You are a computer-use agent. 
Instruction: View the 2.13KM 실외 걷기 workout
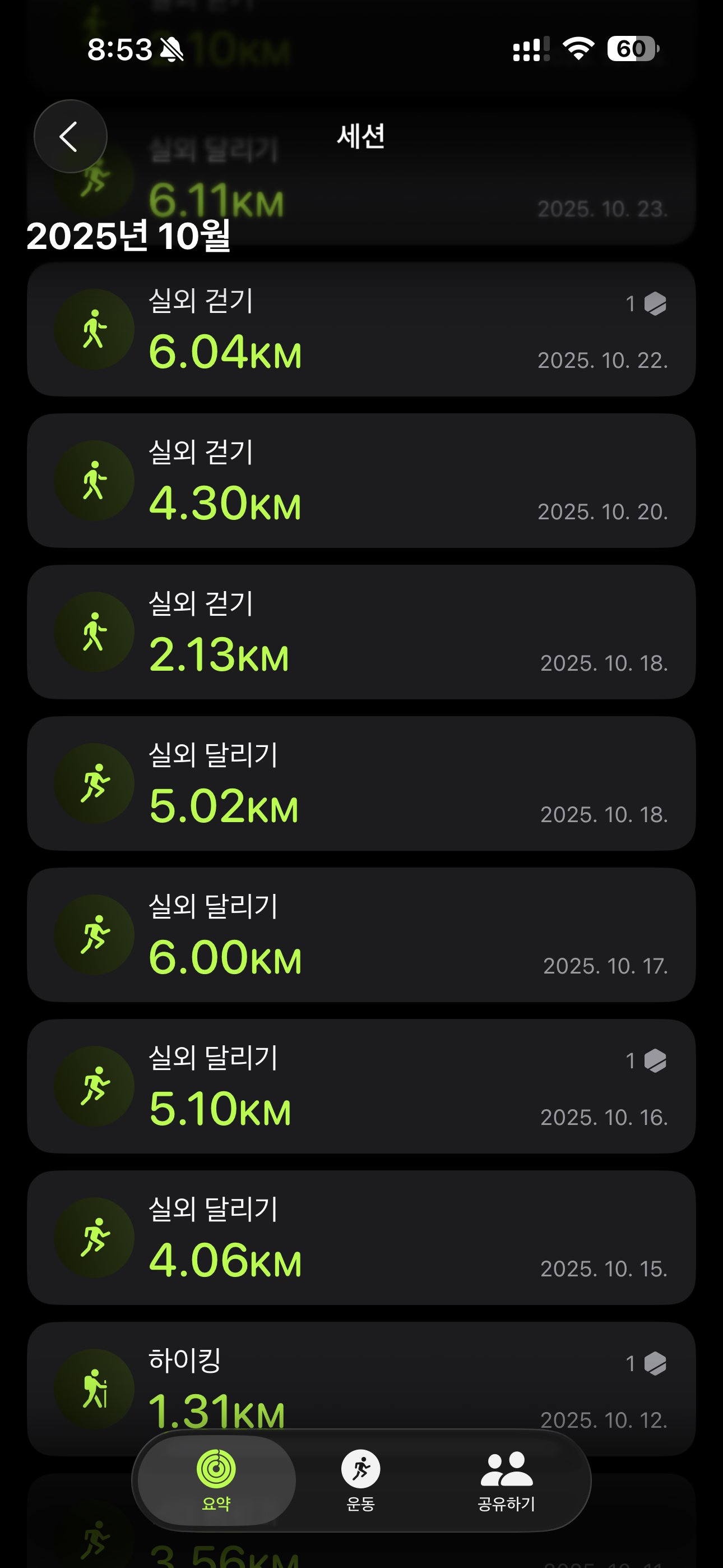pos(361,632)
